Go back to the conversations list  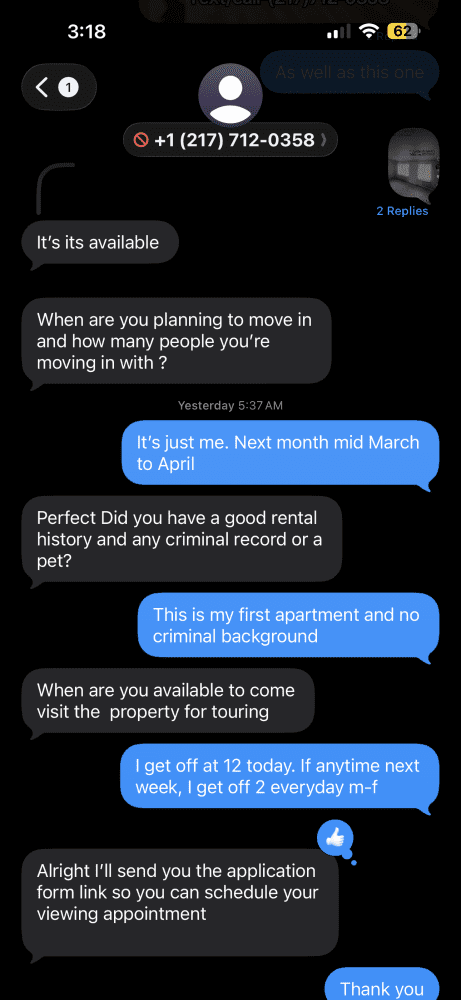tap(59, 87)
